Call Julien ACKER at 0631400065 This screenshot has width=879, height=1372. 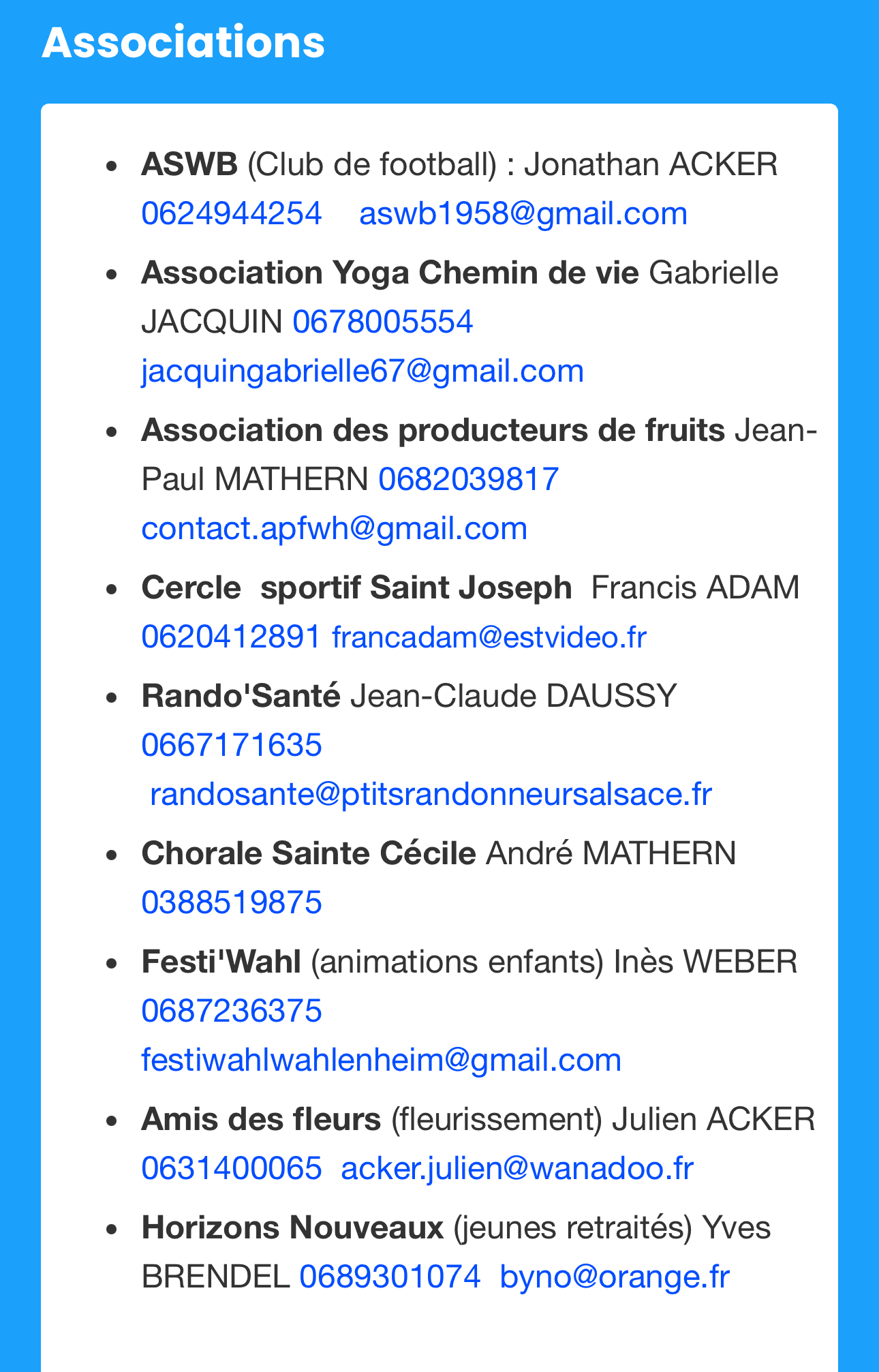[x=231, y=1168]
